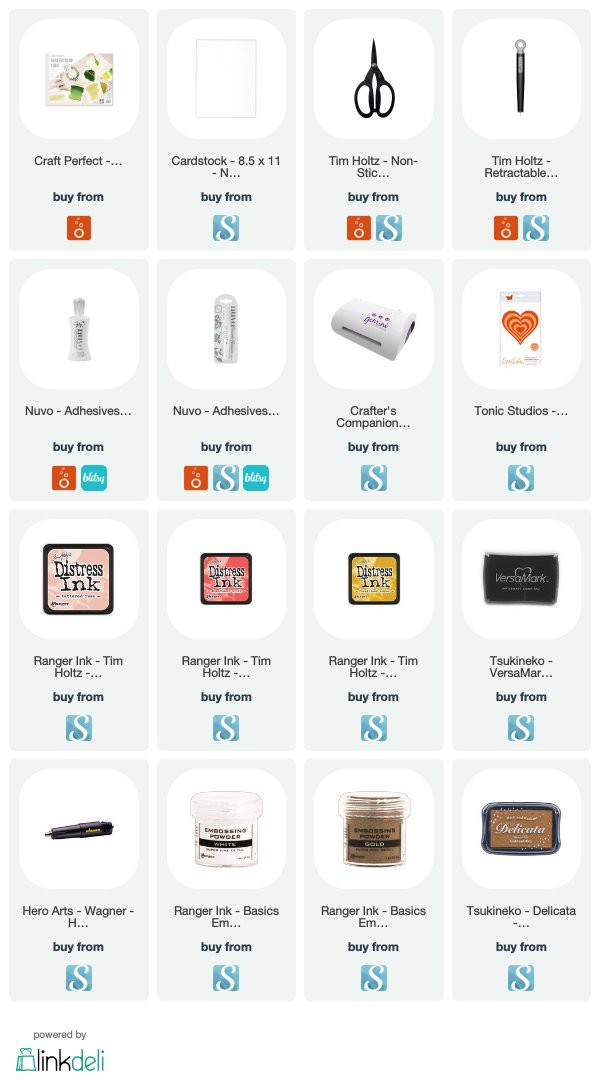Open the Scrapbook.com link under Tonic Studios

[521, 478]
